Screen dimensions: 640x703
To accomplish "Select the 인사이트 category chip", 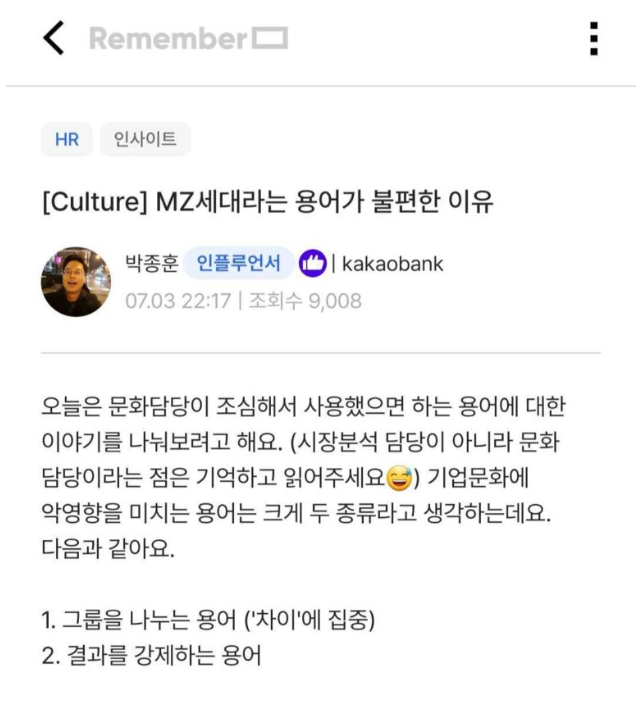I will [x=145, y=139].
